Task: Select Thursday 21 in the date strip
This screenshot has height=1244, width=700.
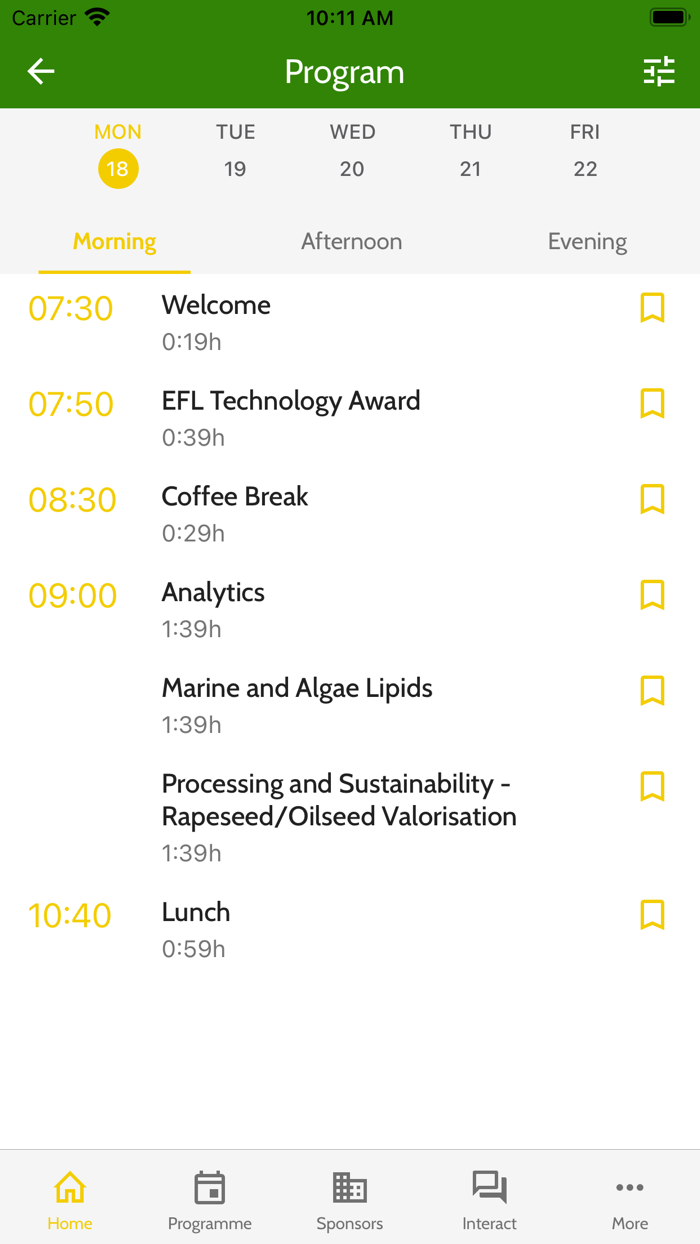Action: (470, 151)
